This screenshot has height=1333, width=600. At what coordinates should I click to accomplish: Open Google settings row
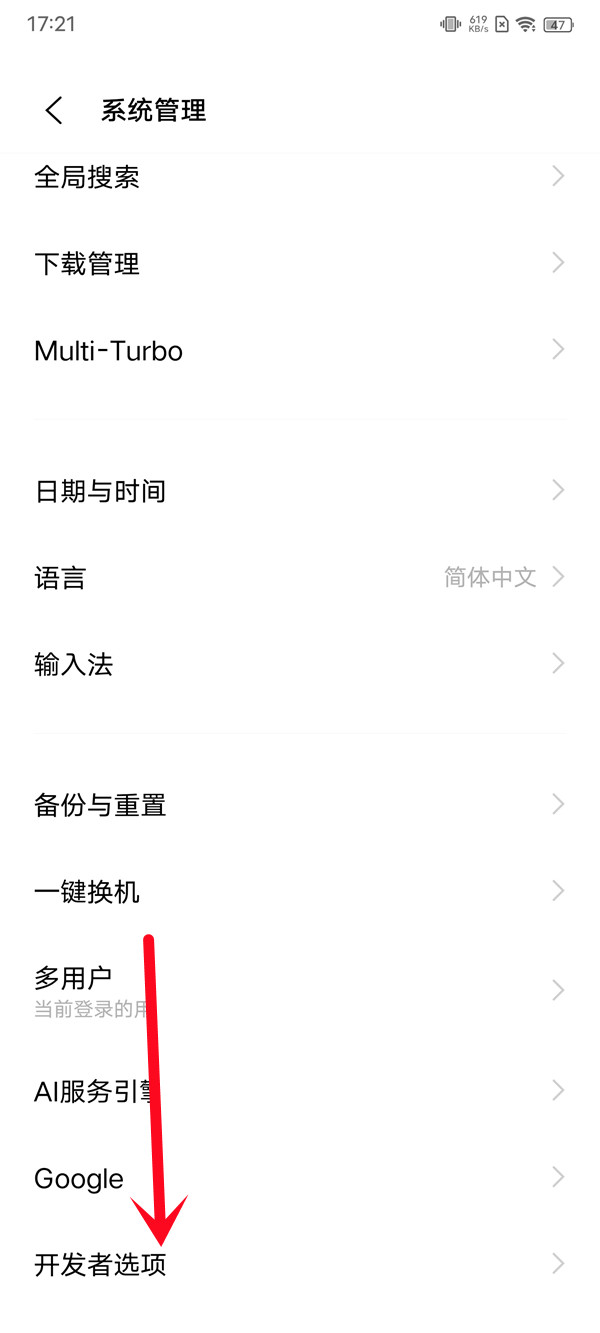(x=300, y=1178)
